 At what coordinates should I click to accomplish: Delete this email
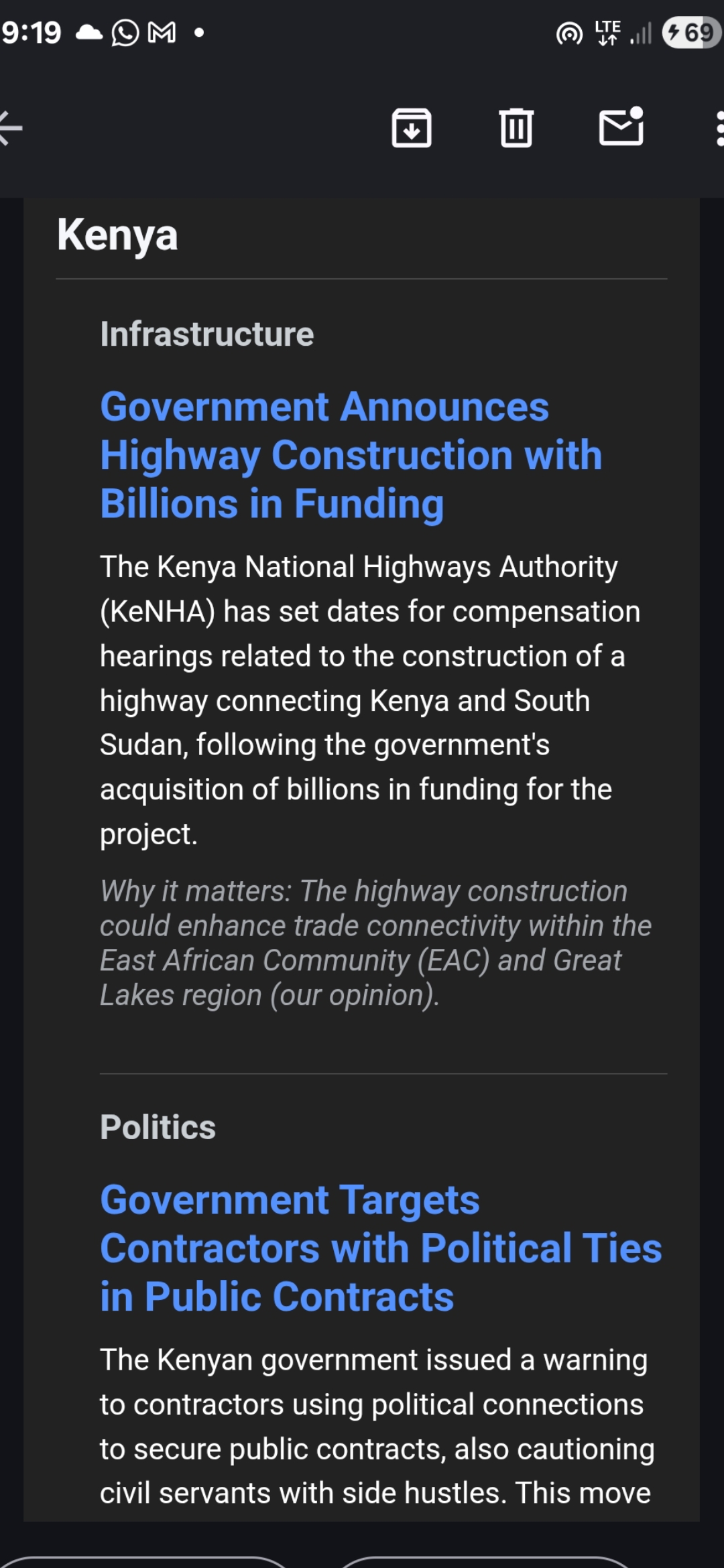(516, 127)
